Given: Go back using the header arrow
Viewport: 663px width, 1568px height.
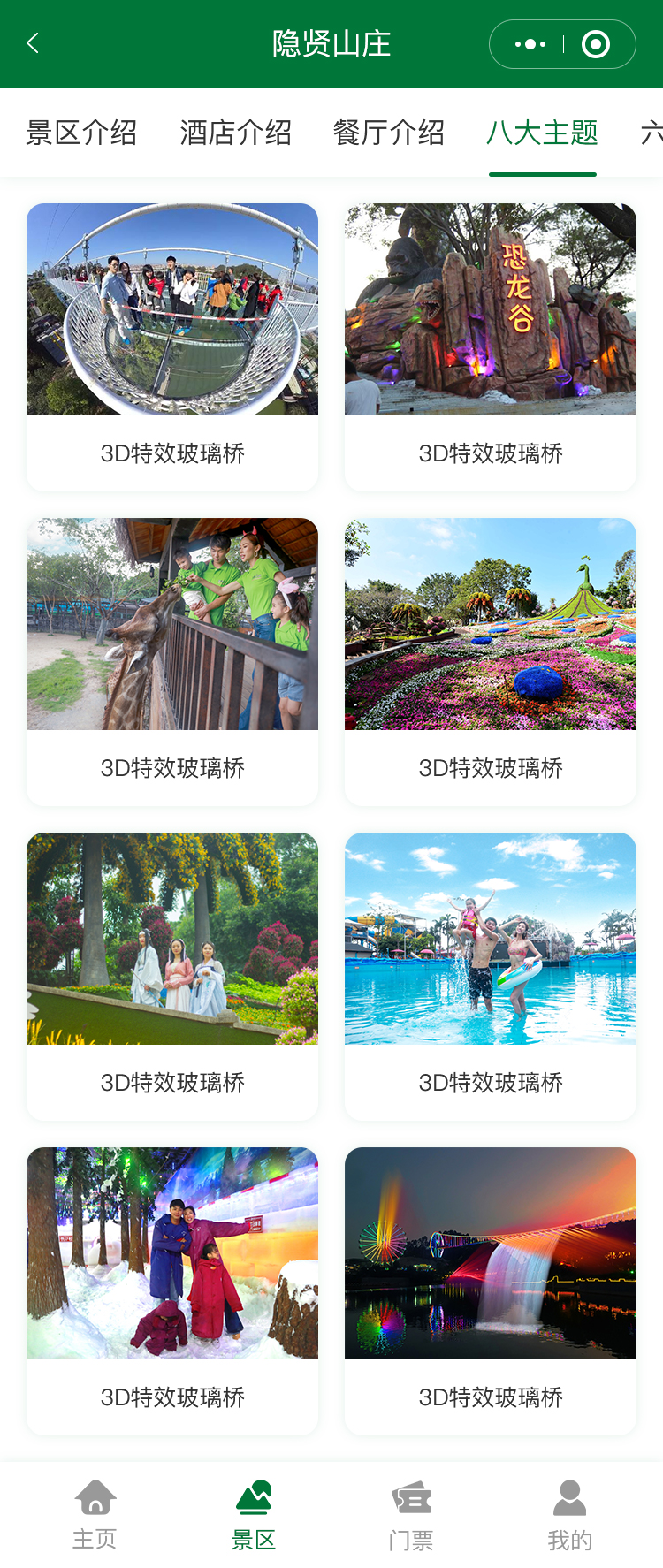Looking at the screenshot, I should pyautogui.click(x=33, y=43).
